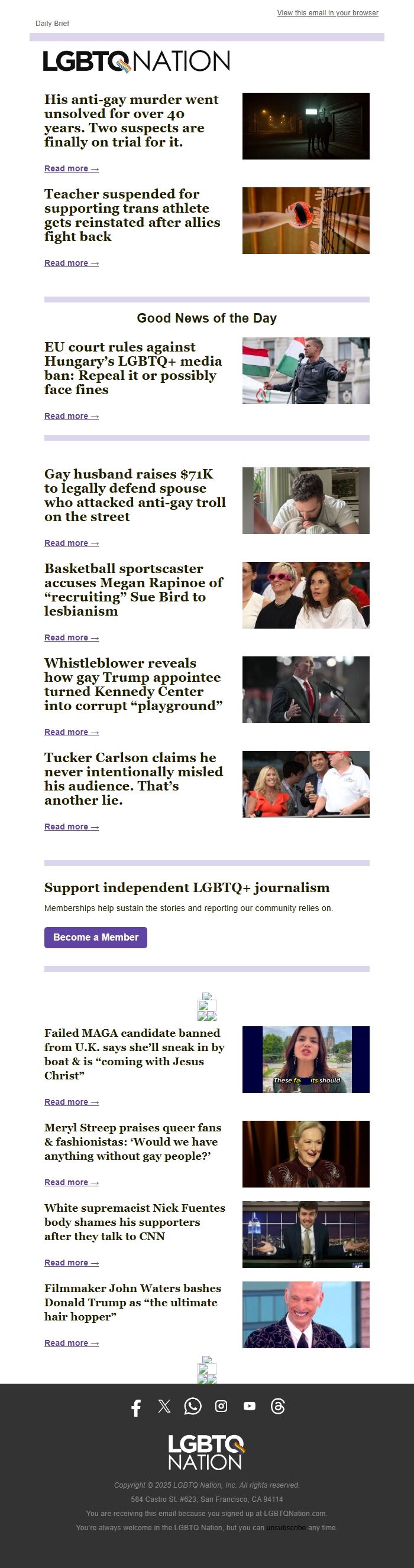Read more about the reinstated teacher story

pos(72,263)
